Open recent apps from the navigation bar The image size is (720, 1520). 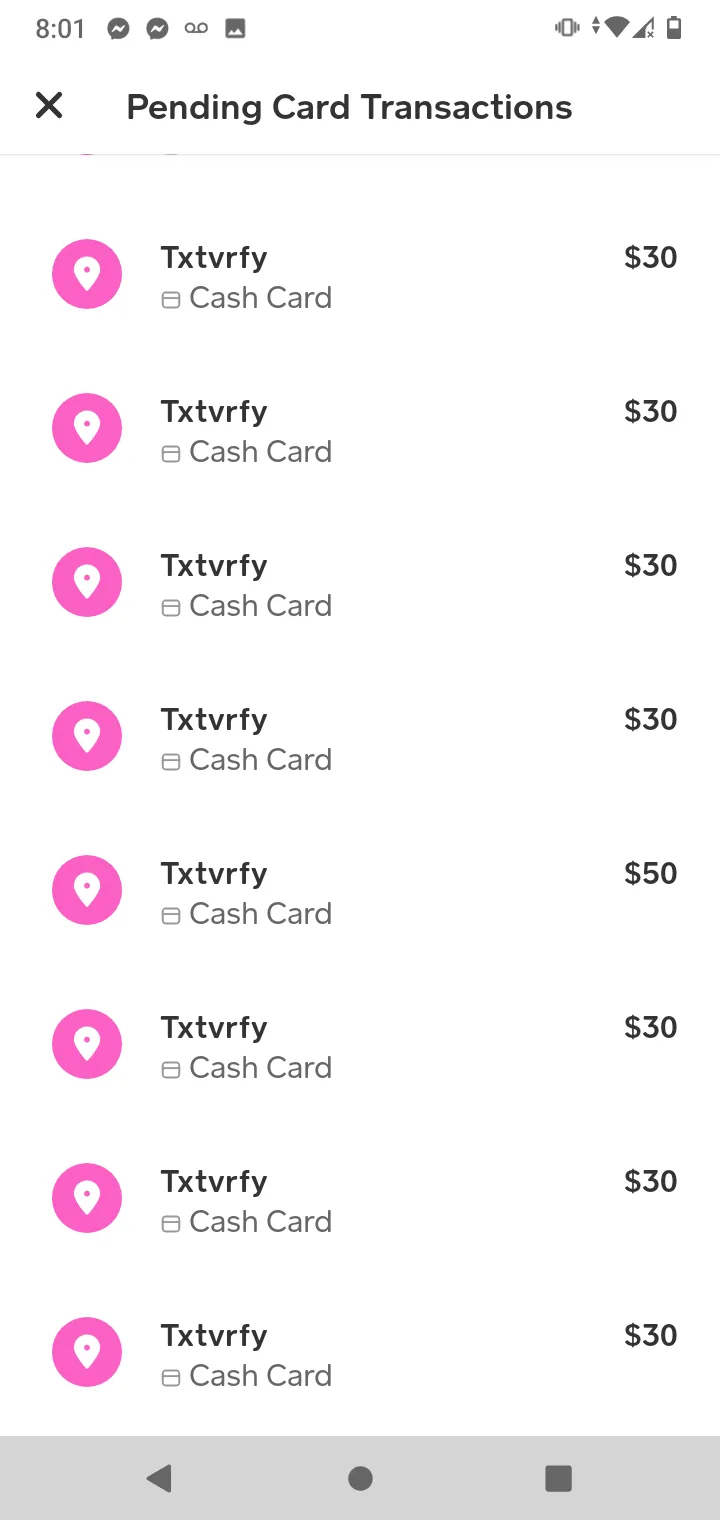point(558,1478)
